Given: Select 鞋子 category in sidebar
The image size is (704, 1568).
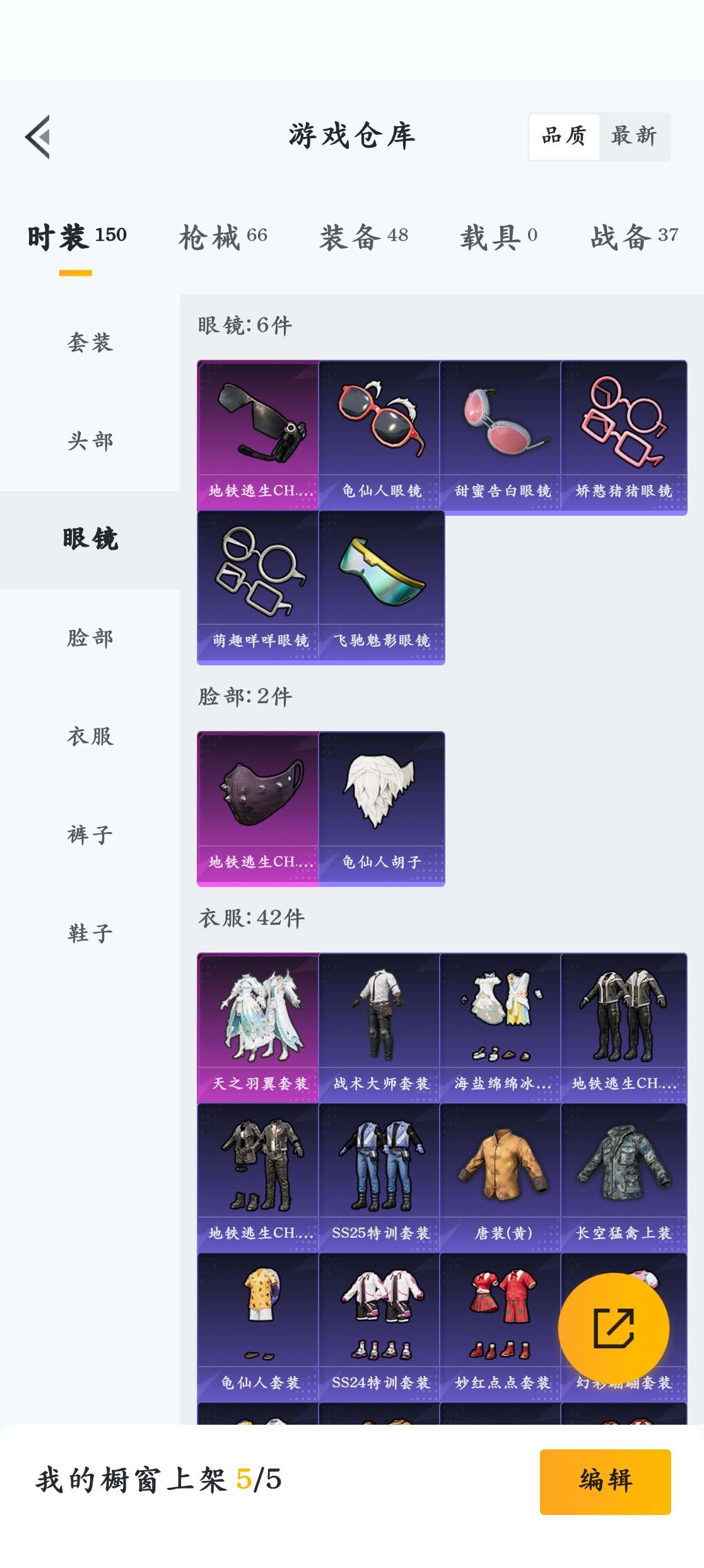Looking at the screenshot, I should [90, 934].
